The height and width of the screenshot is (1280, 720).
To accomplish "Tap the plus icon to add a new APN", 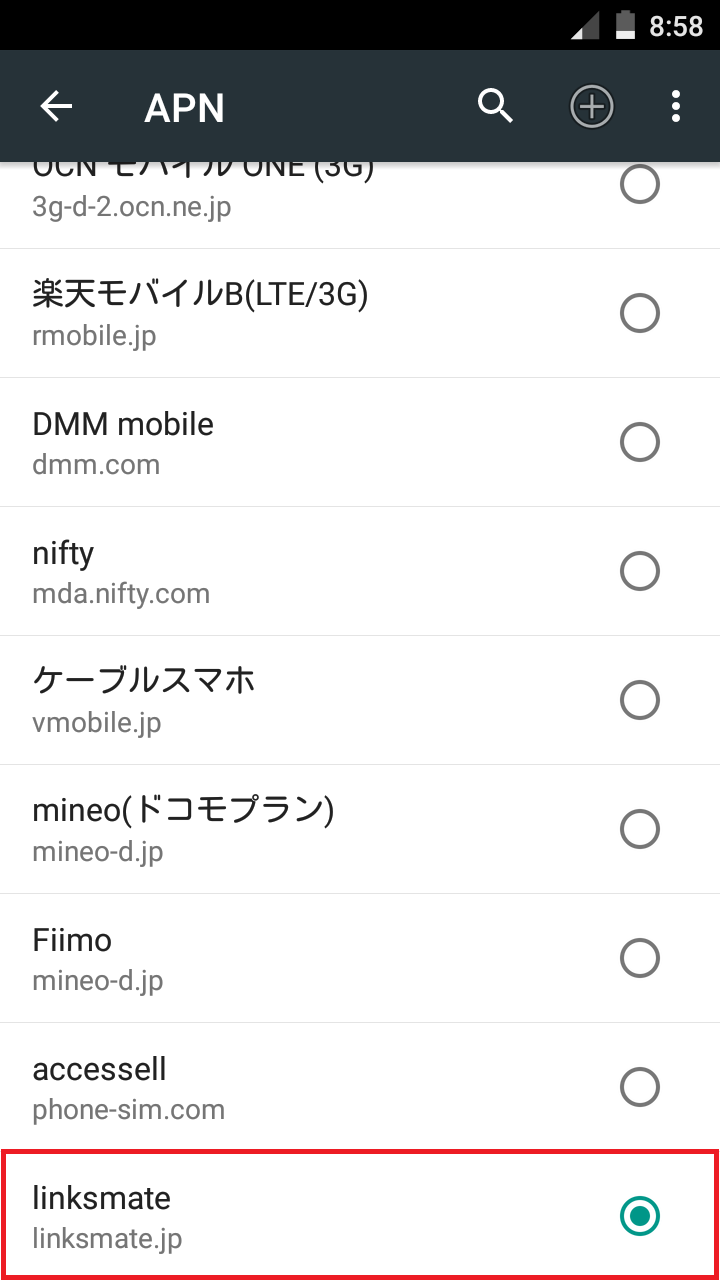I will [591, 106].
